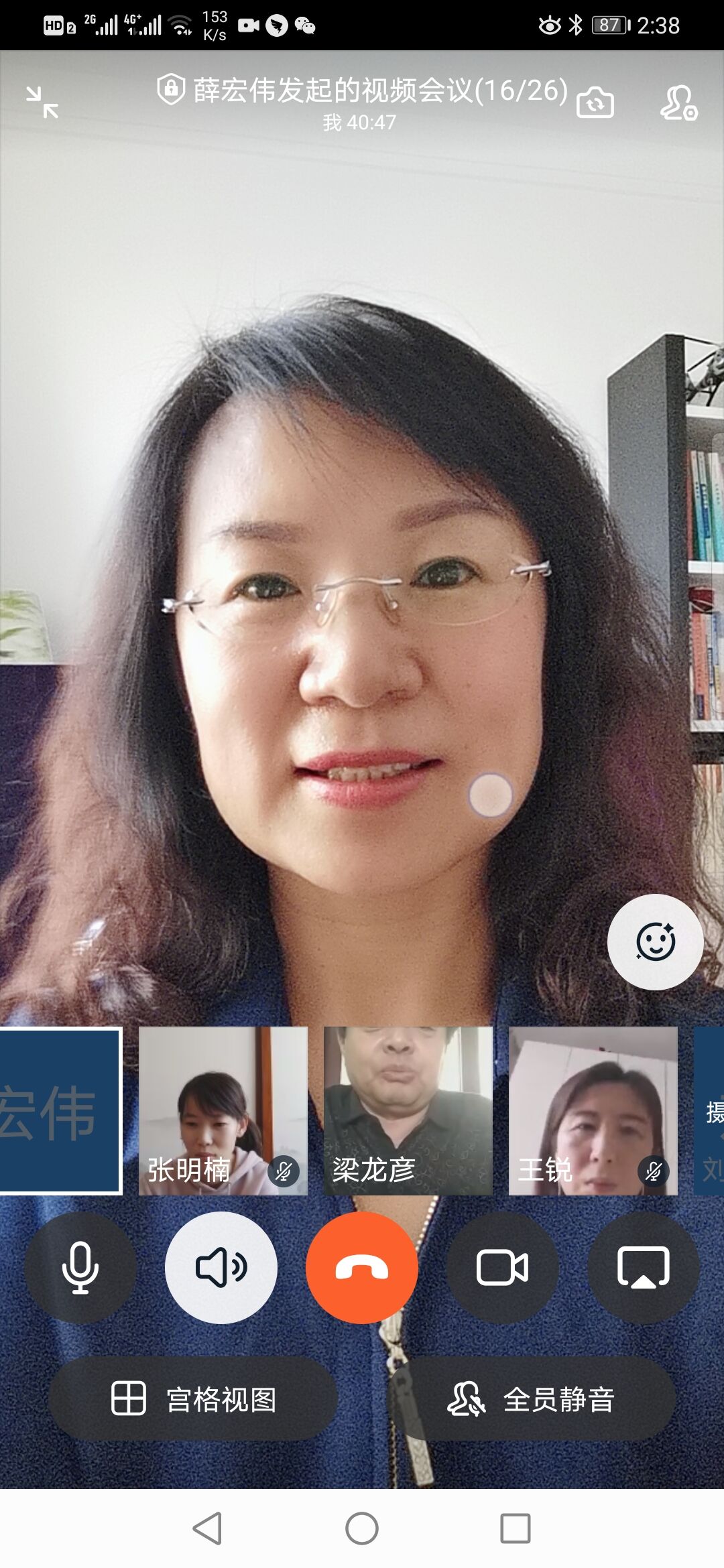Hang up the video meeting
This screenshot has height=1568, width=724.
[x=362, y=1267]
